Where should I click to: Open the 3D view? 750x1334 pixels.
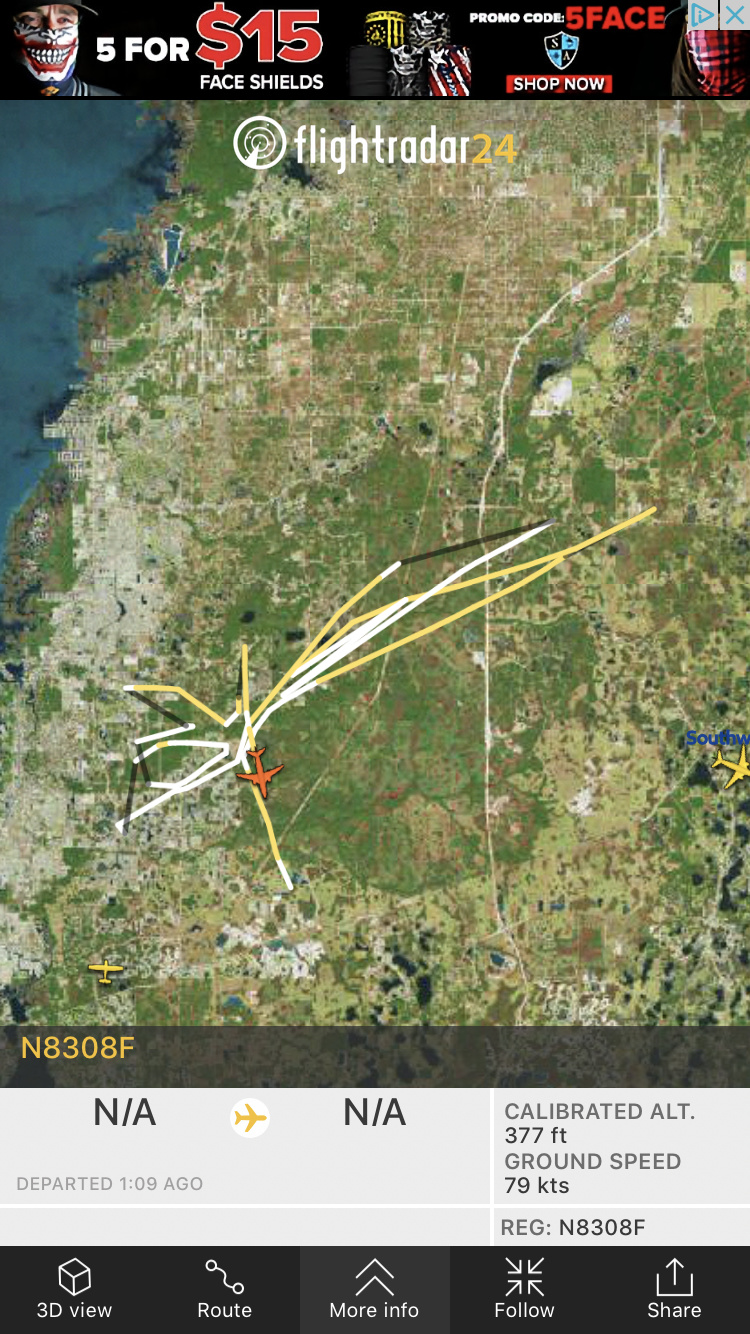tap(75, 1290)
